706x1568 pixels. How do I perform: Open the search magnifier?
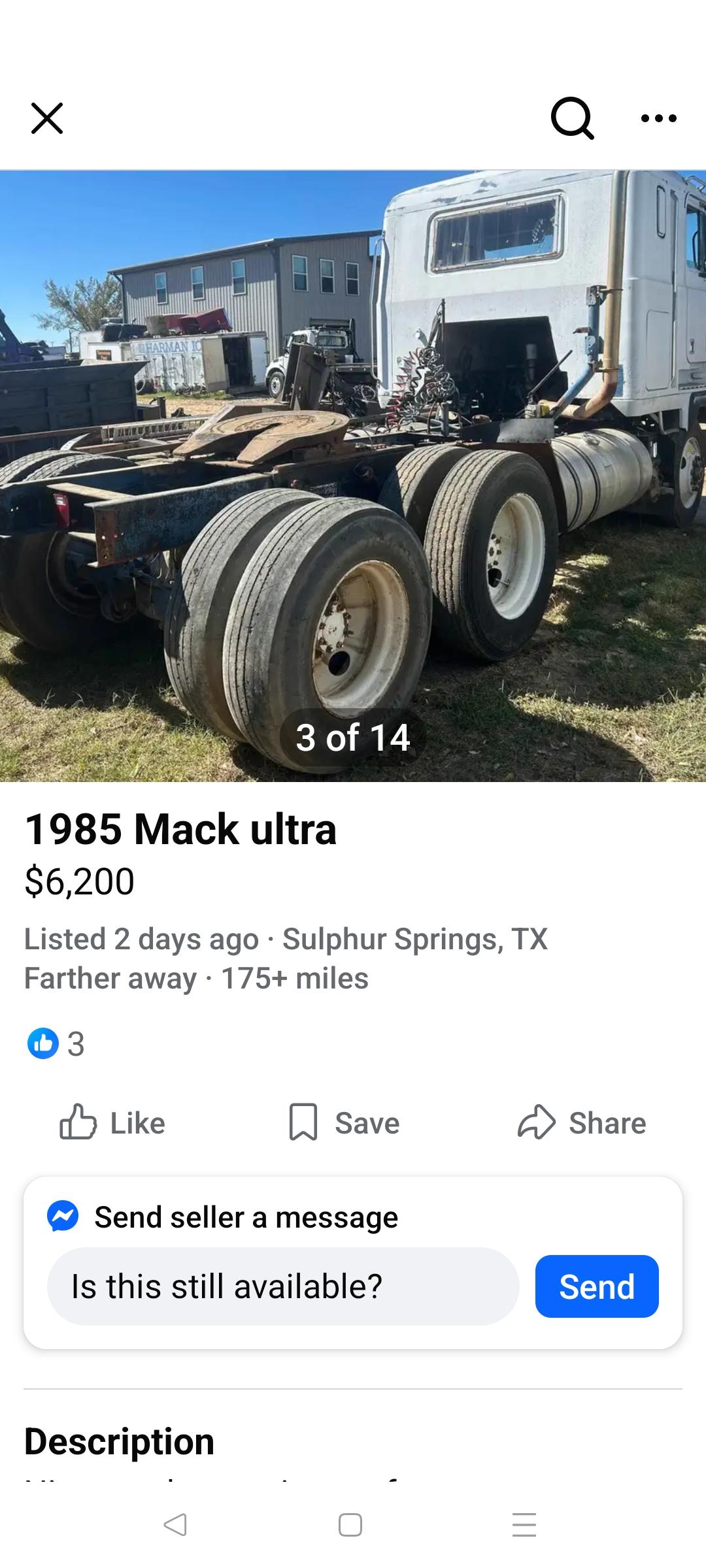[572, 118]
